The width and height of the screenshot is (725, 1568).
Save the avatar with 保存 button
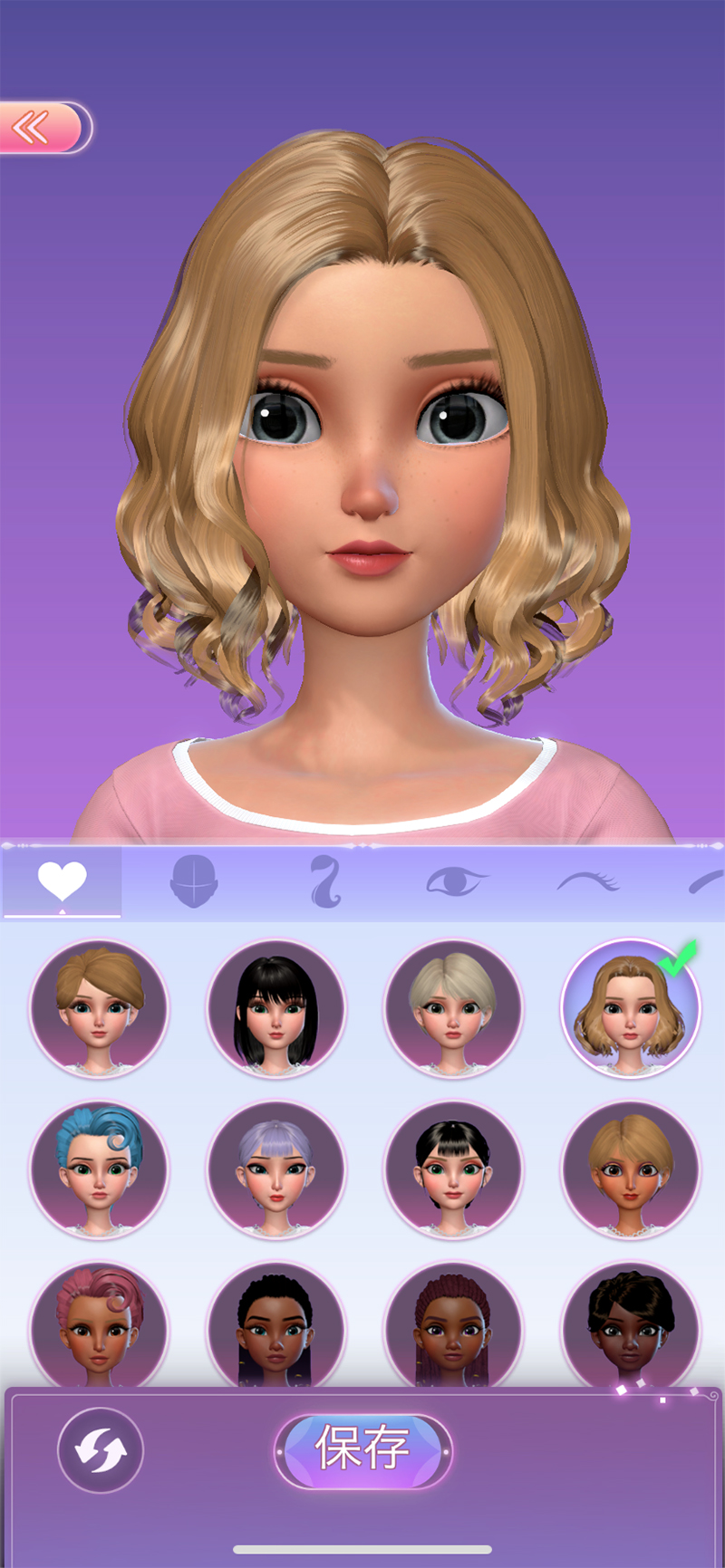(362, 1450)
